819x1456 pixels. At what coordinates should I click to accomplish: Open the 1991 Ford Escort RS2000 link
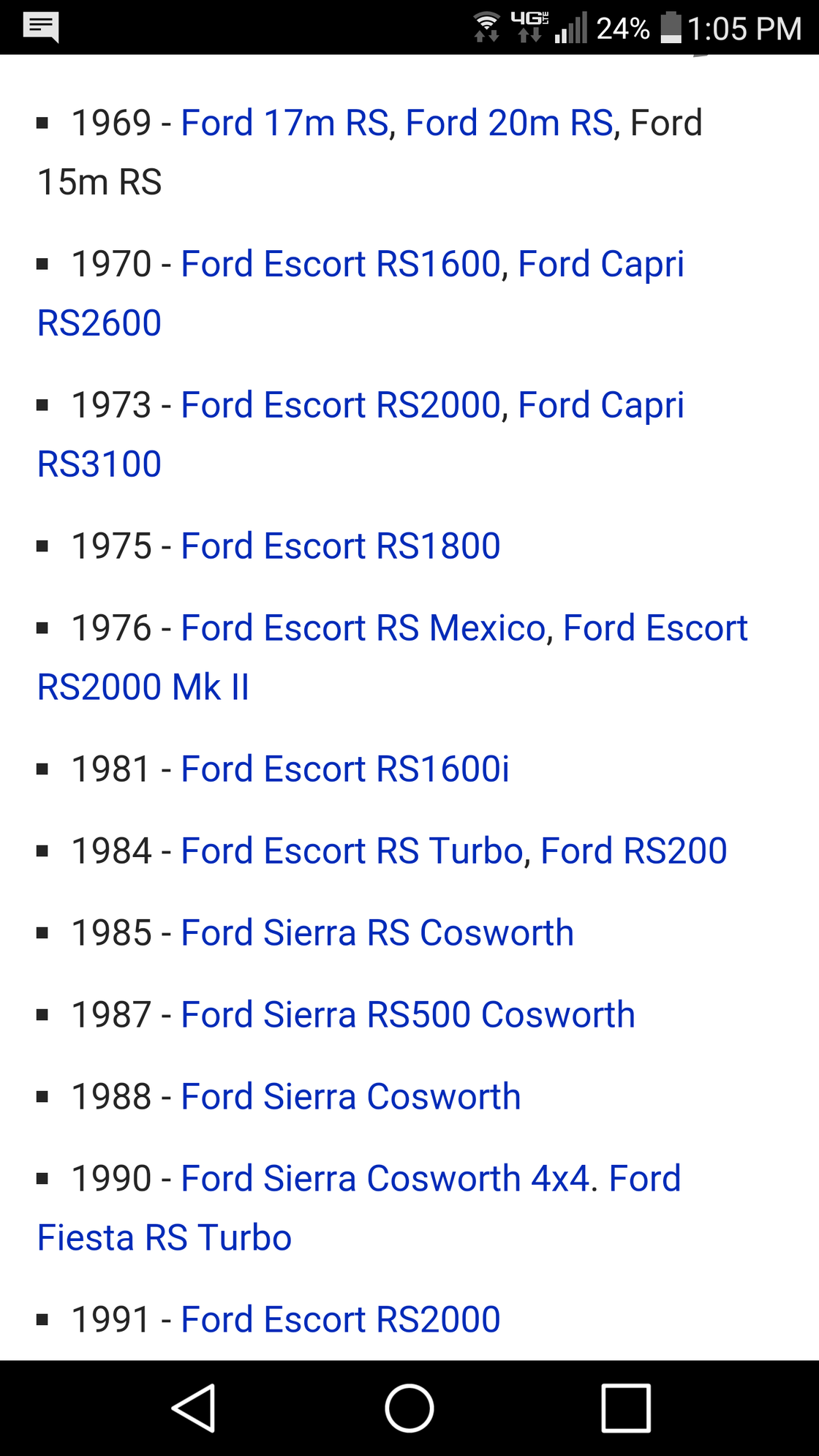pos(340,1320)
